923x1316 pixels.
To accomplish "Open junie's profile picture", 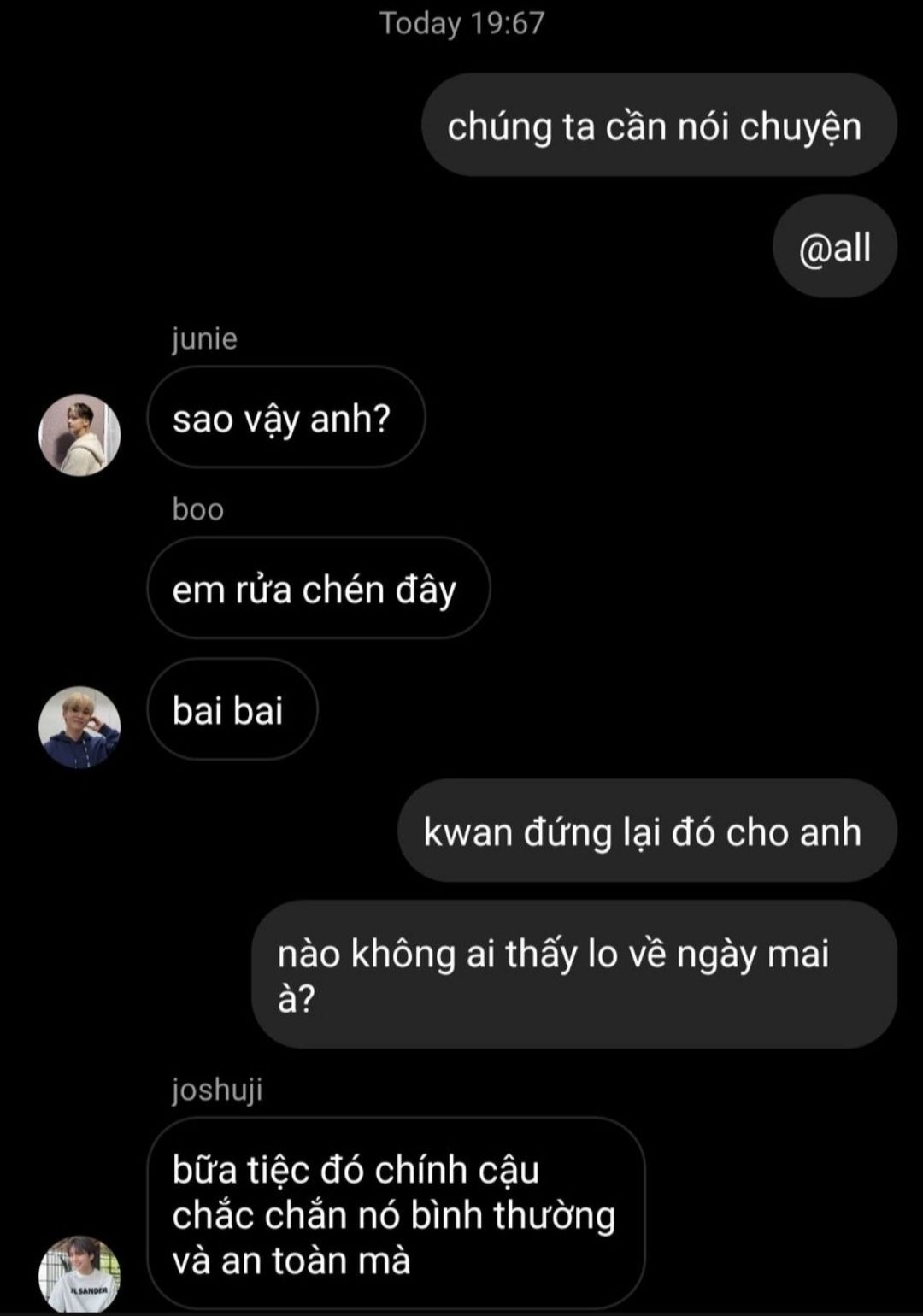I will click(x=79, y=435).
